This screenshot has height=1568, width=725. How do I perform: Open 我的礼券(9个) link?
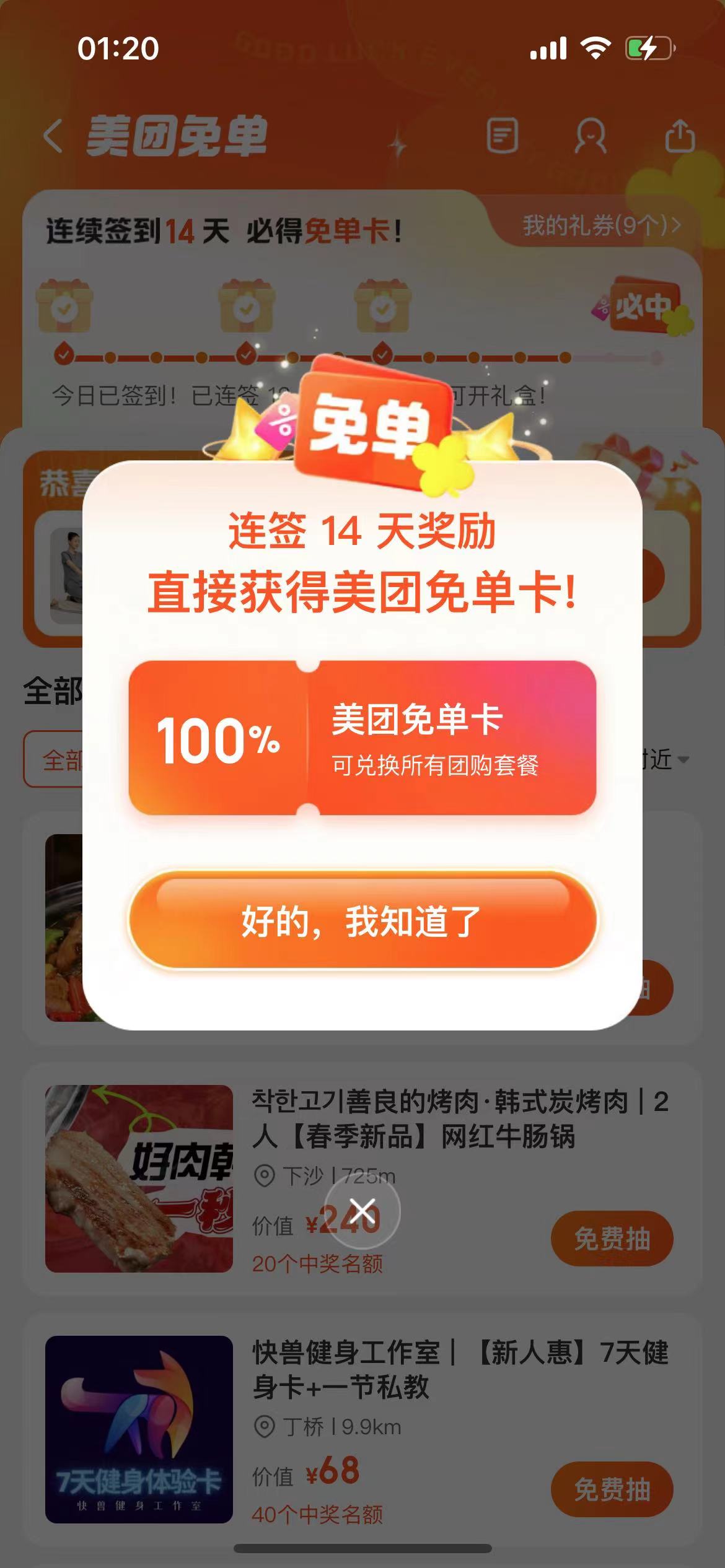(601, 225)
